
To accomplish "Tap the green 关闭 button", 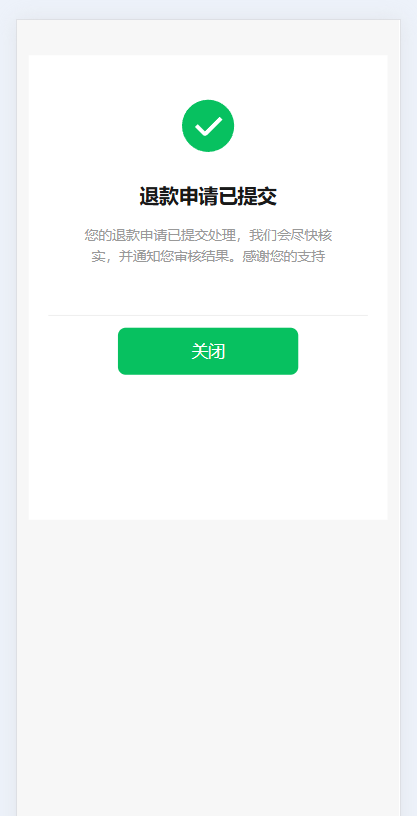I will (208, 351).
